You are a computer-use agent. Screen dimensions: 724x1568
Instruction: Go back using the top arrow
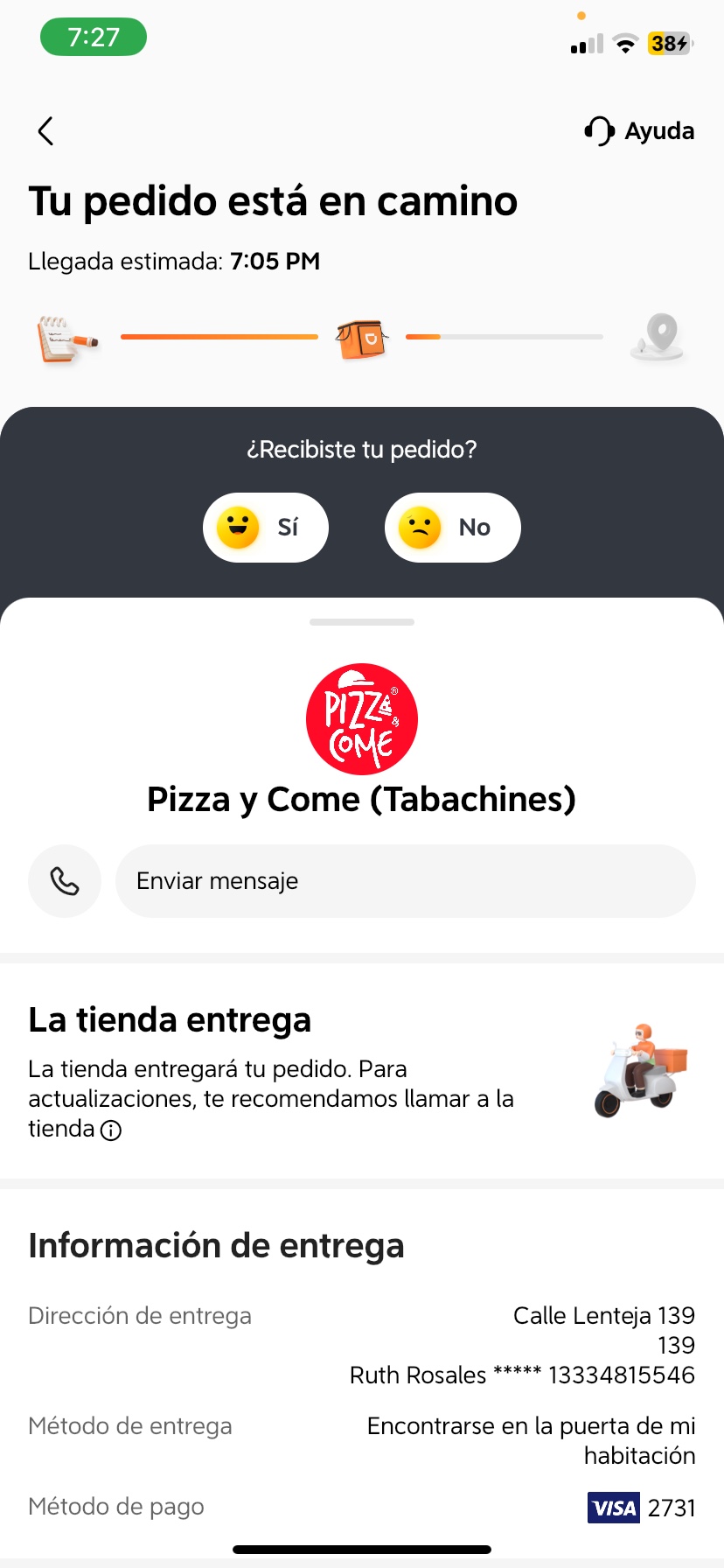pyautogui.click(x=46, y=131)
